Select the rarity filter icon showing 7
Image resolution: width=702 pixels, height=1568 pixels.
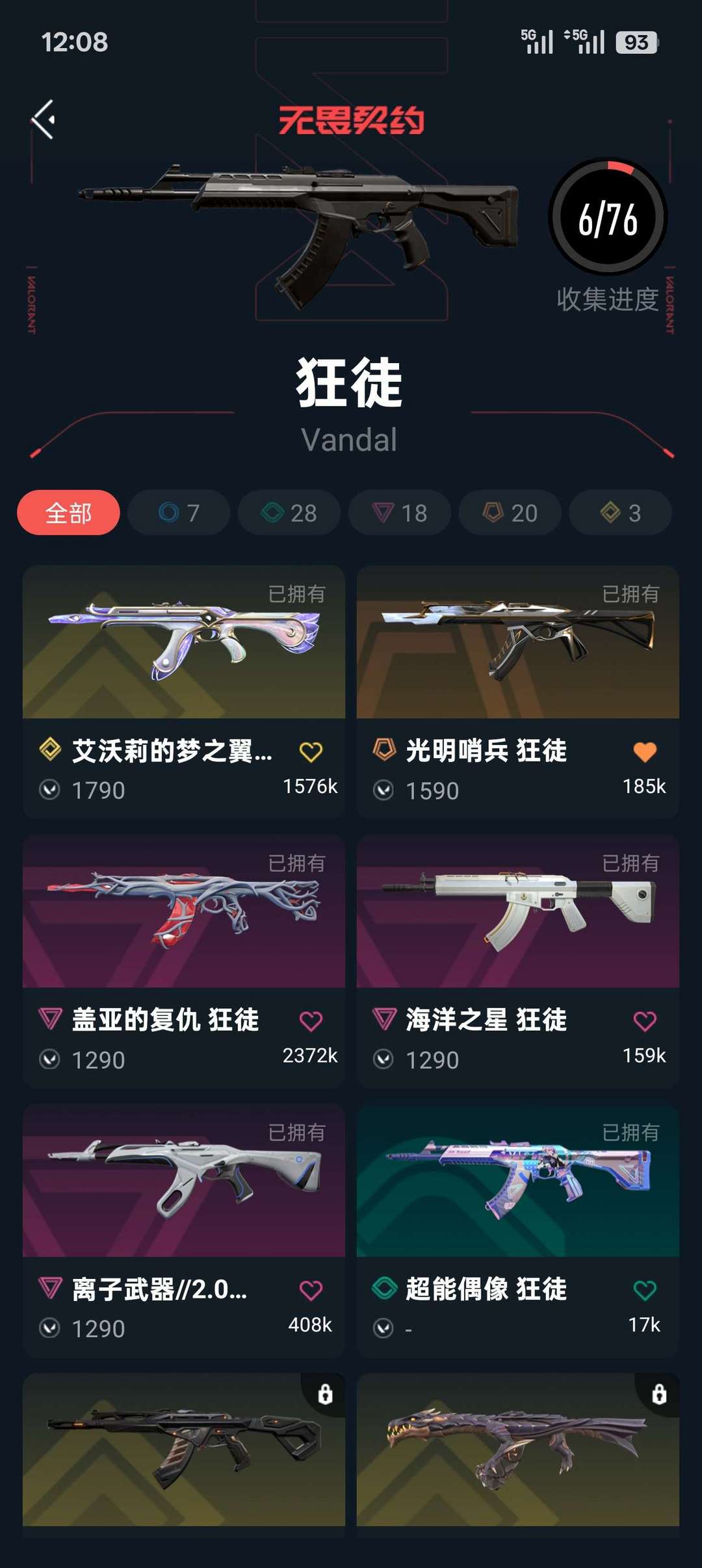(x=178, y=512)
